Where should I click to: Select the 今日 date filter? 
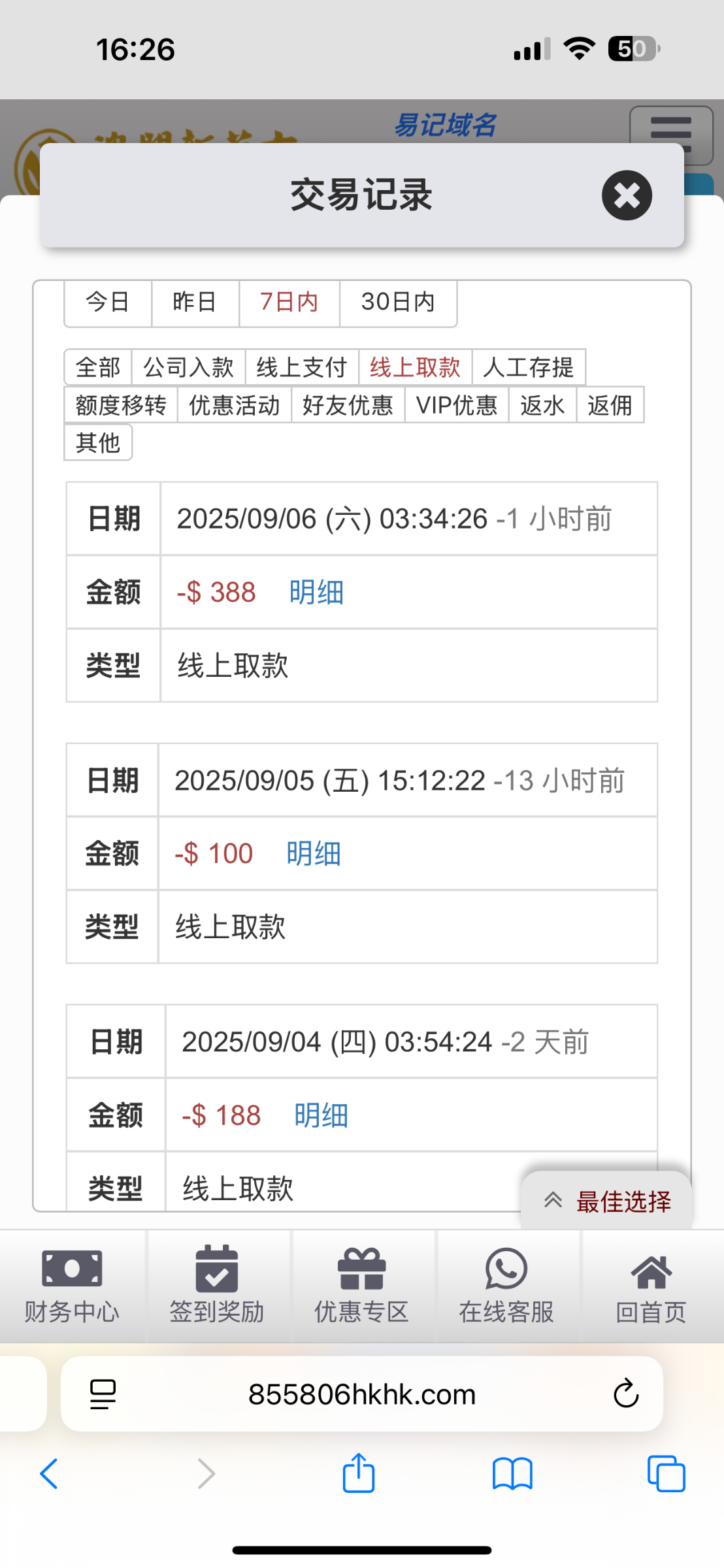click(108, 302)
